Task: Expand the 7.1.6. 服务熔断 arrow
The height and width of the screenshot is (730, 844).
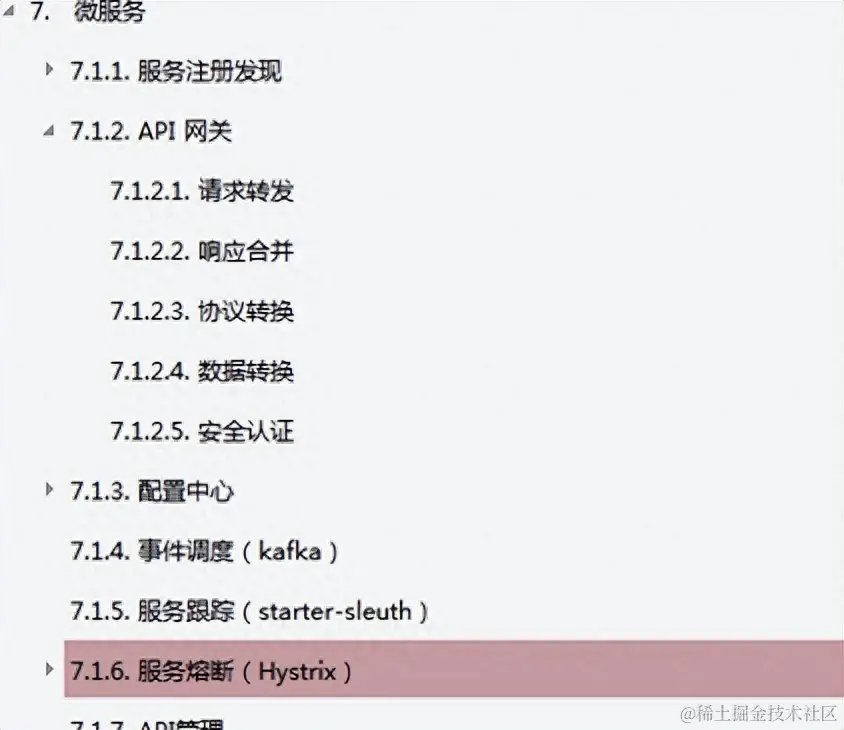Action: 49,669
